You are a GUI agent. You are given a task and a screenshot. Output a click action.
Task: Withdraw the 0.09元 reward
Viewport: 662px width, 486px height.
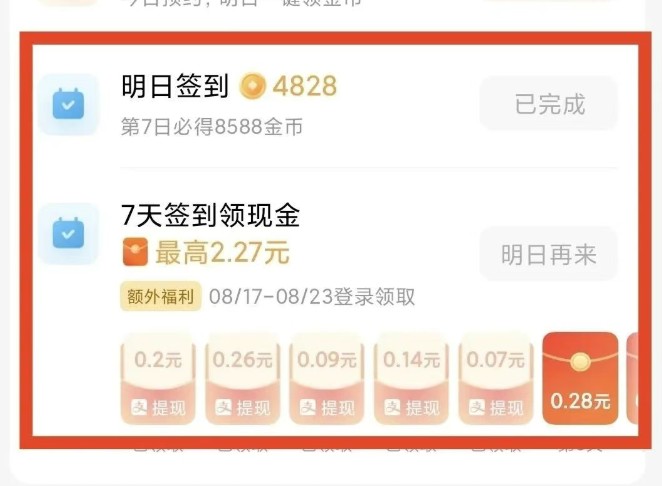(x=327, y=407)
